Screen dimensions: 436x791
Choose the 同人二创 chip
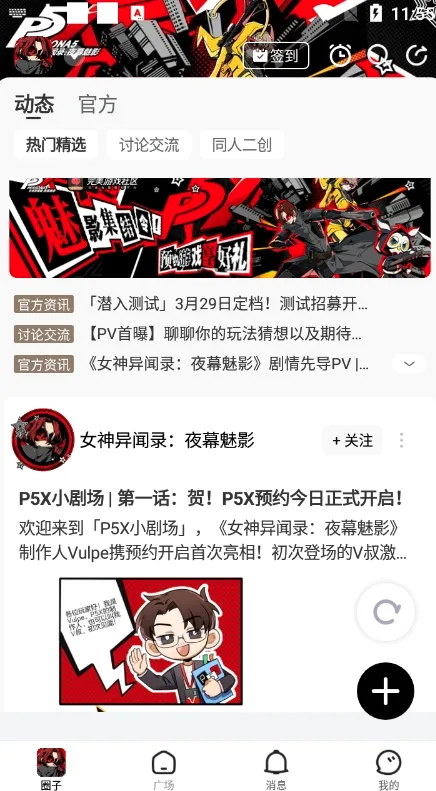[242, 145]
